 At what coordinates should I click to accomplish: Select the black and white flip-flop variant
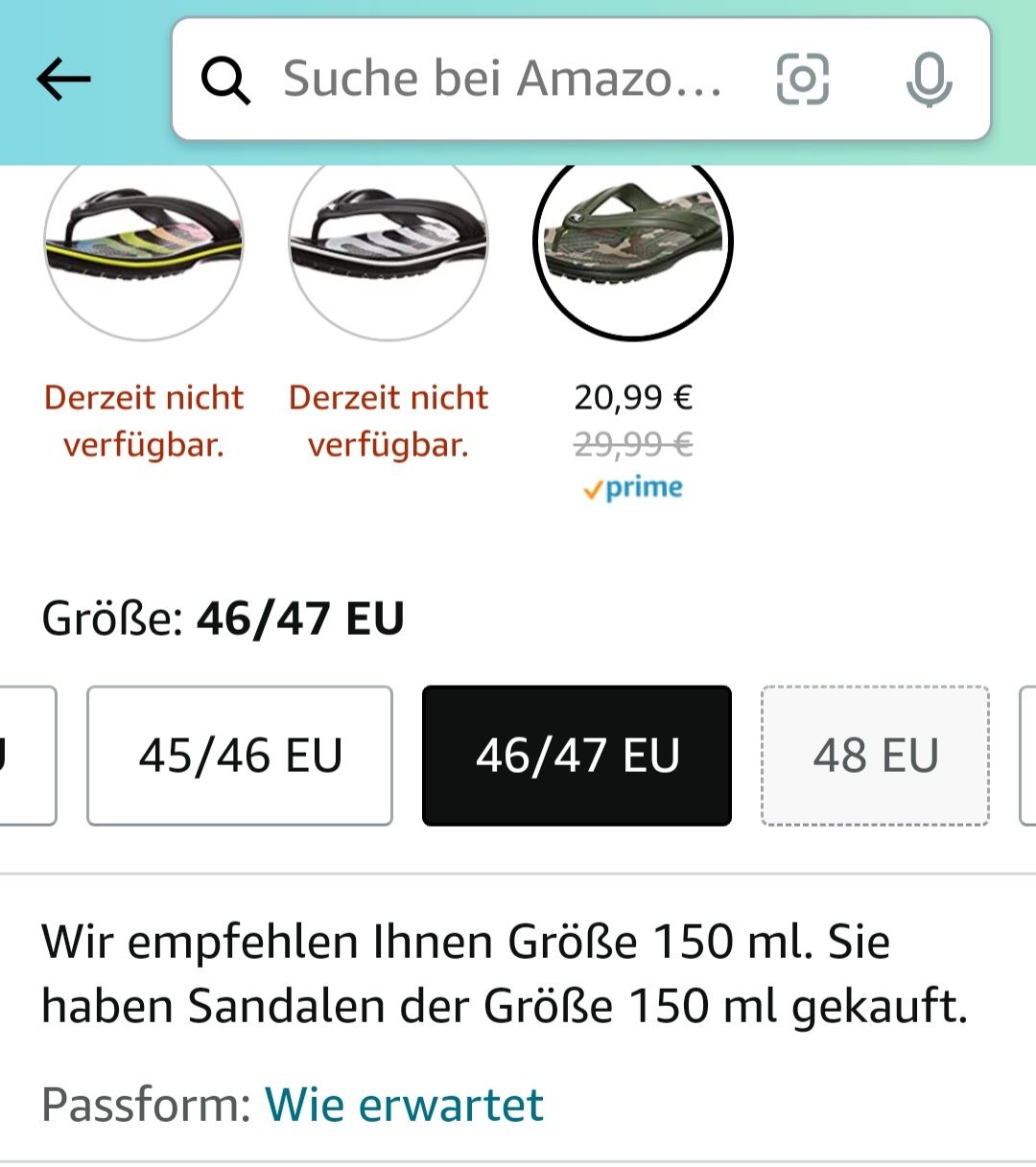click(x=388, y=245)
